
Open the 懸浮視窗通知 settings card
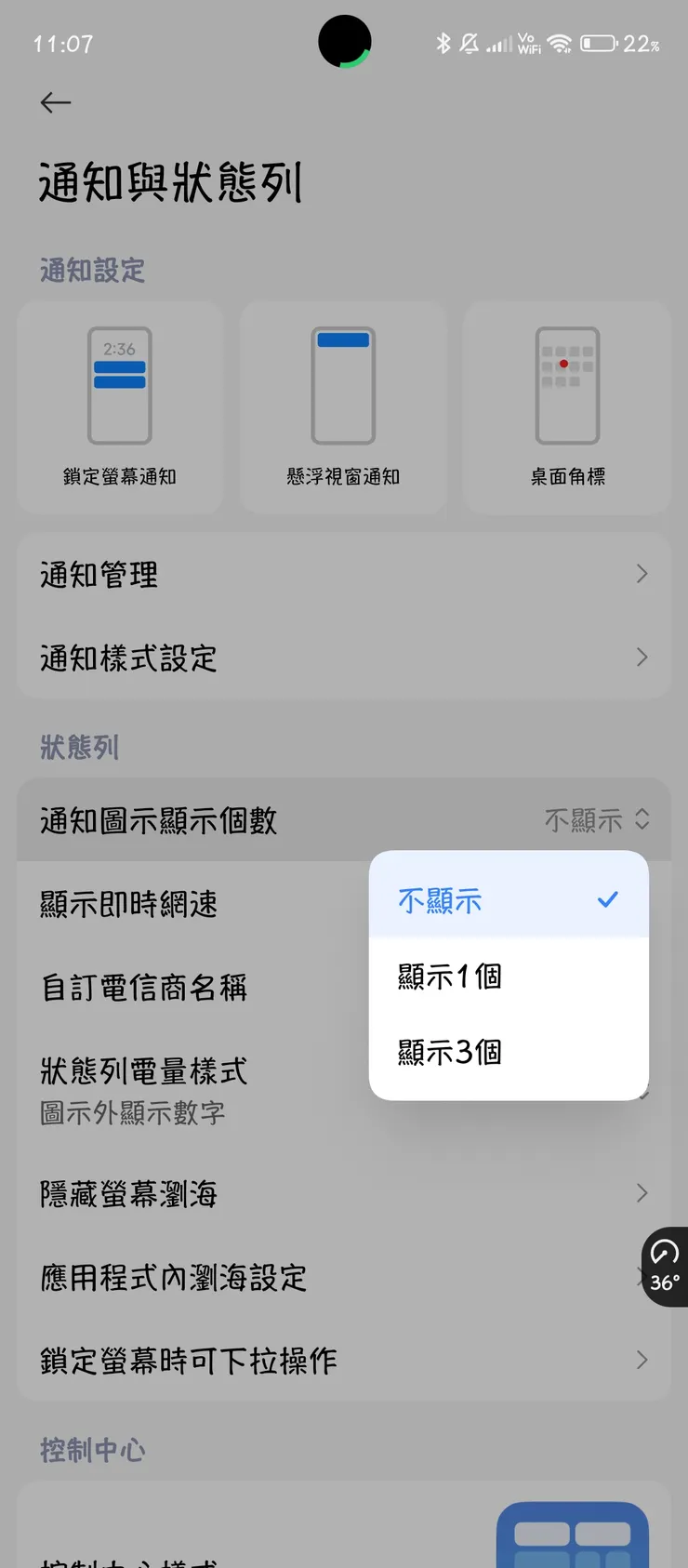[x=342, y=405]
